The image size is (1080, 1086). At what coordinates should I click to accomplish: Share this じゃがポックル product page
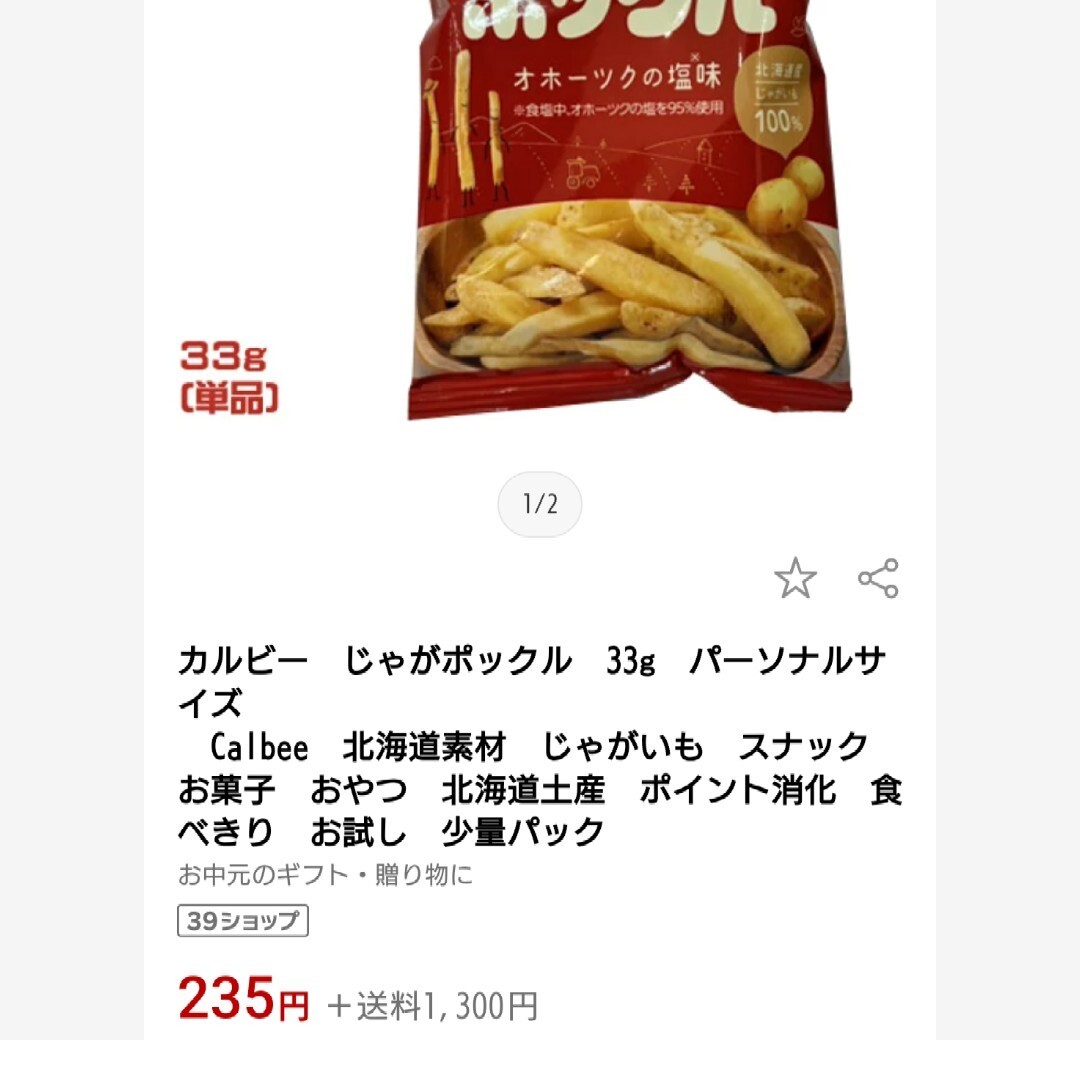(878, 579)
